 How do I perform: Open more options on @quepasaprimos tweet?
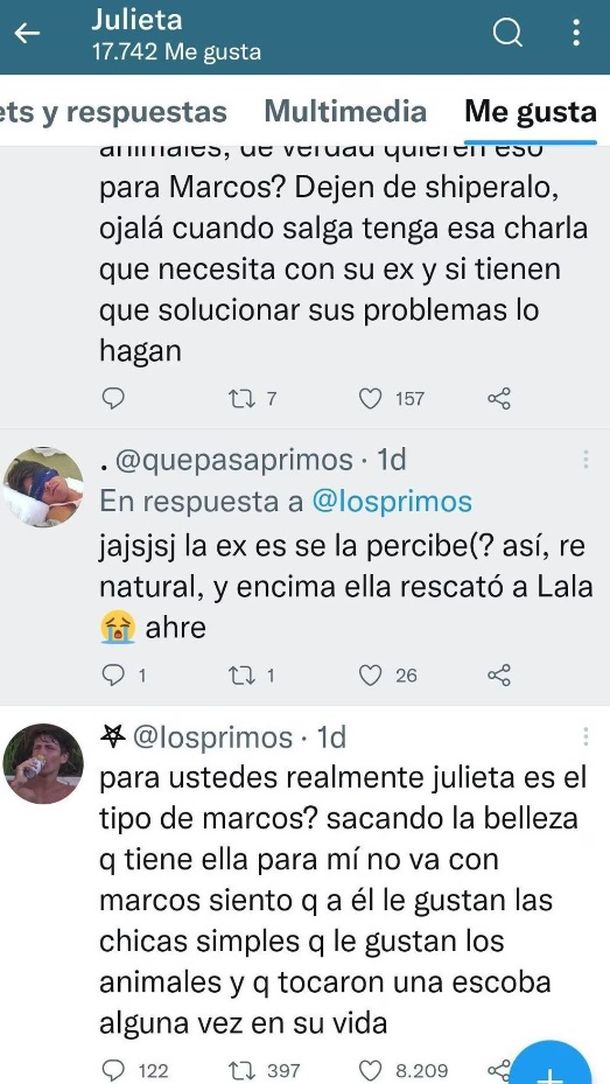point(586,460)
